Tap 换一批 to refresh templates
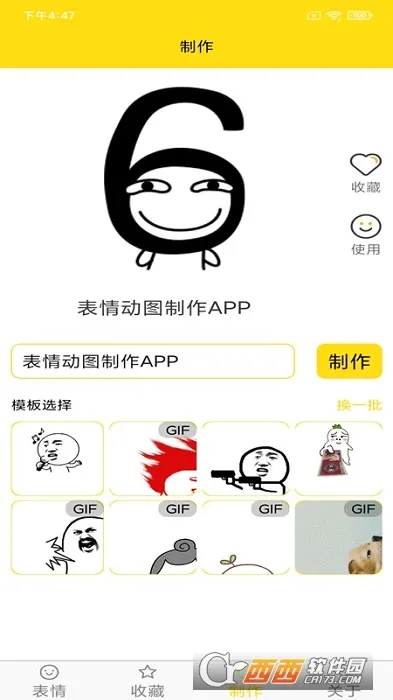 click(359, 405)
